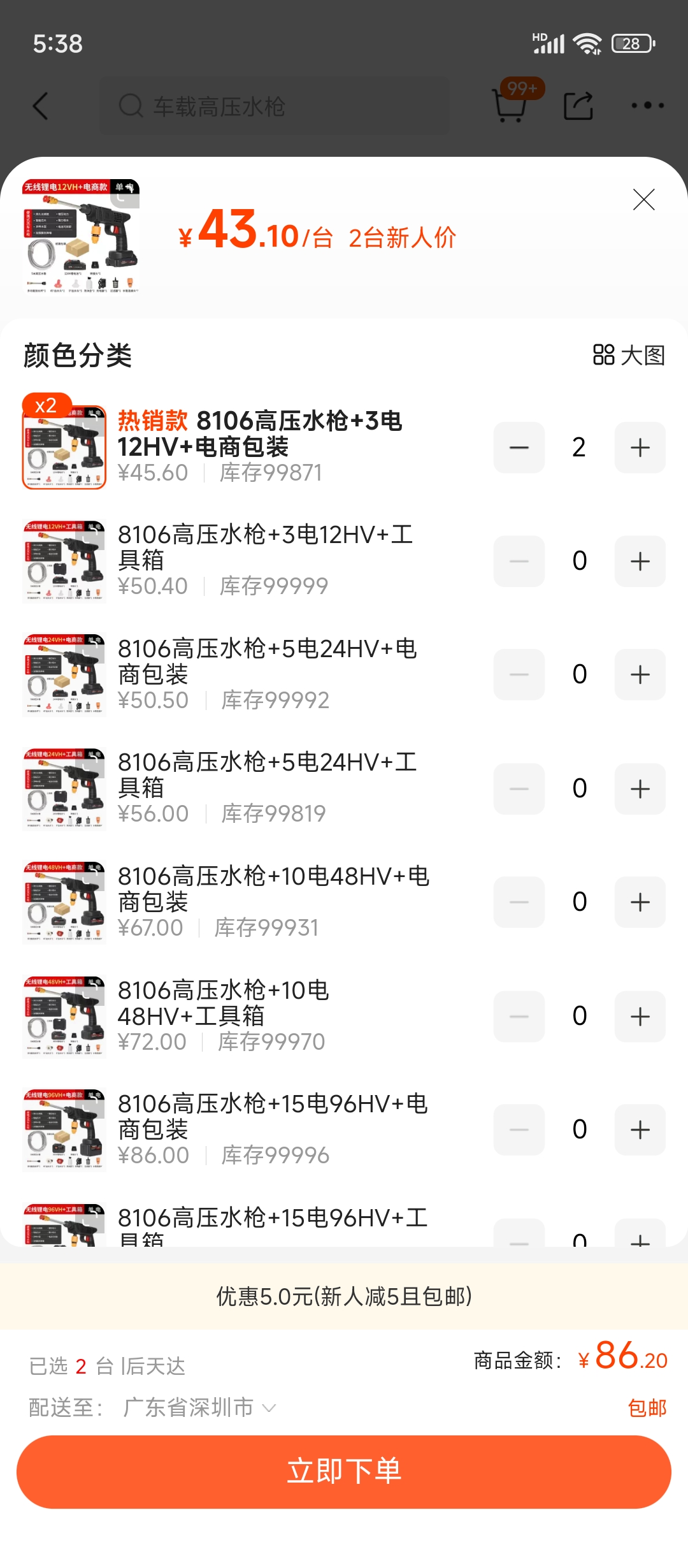Viewport: 688px width, 1568px height.
Task: Add one 8106高压水枪+5电24HV+电商包装
Action: point(640,675)
